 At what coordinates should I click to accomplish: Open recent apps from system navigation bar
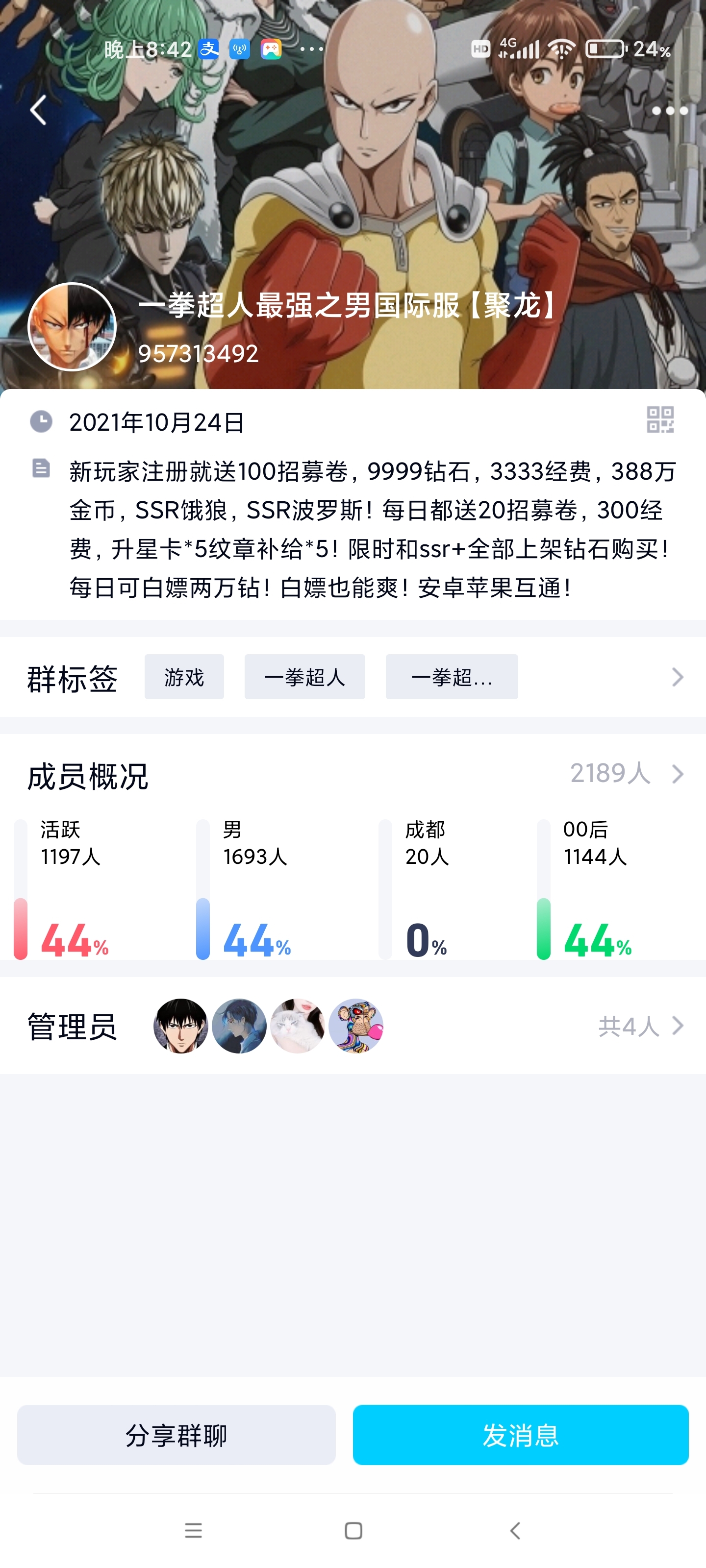click(193, 1530)
